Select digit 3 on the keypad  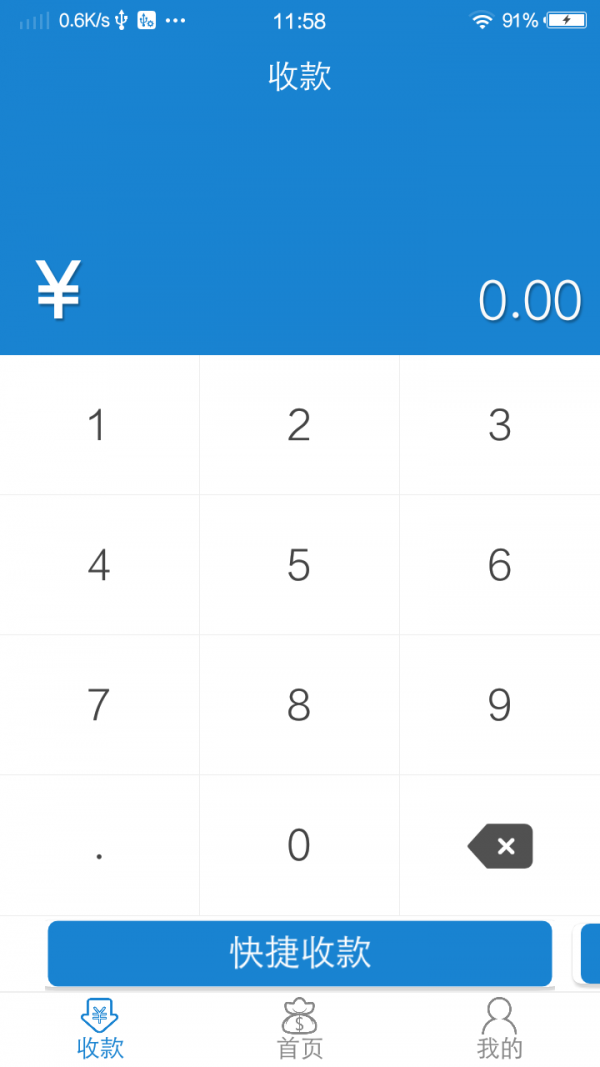tap(500, 425)
